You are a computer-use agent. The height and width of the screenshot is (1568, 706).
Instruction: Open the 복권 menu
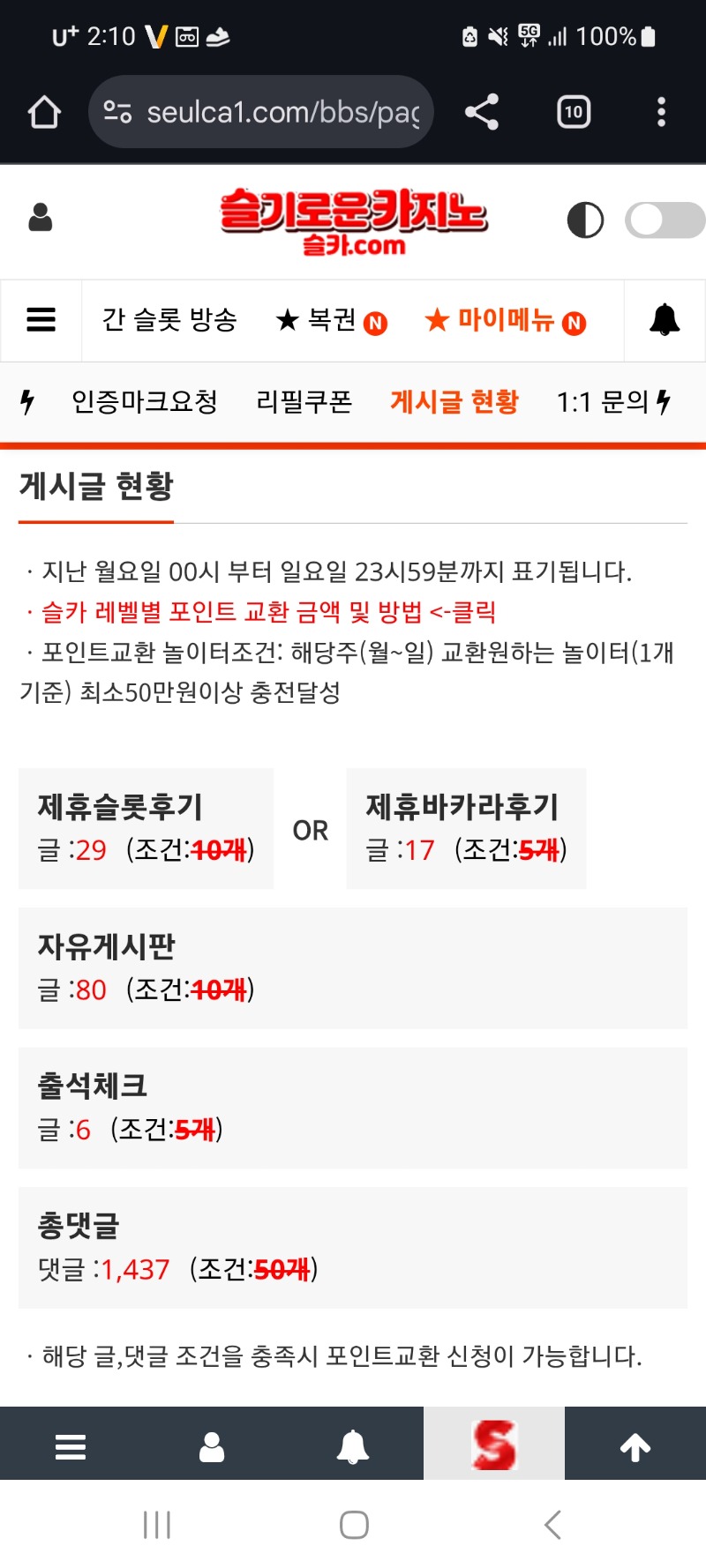331,320
